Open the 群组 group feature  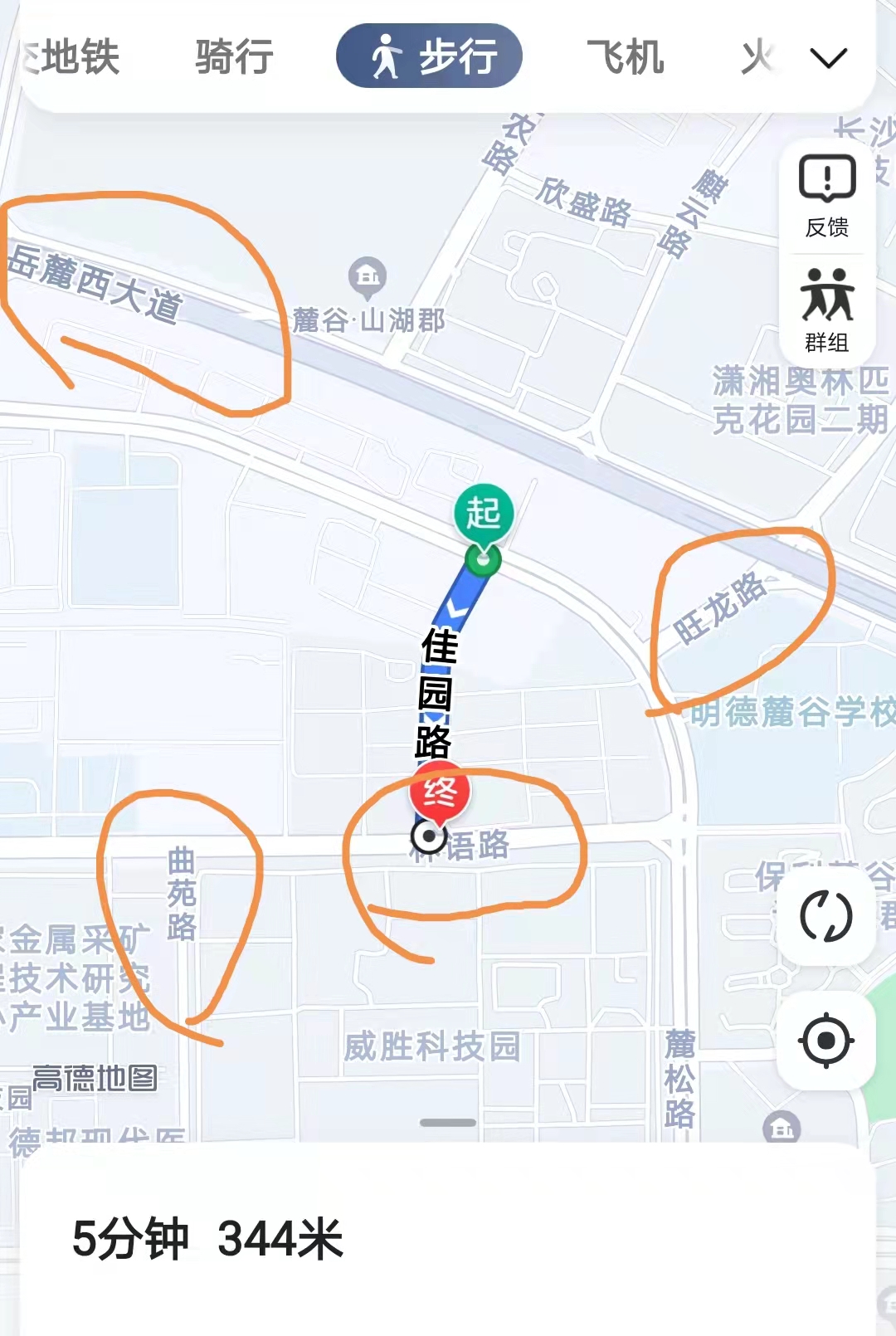pyautogui.click(x=826, y=310)
